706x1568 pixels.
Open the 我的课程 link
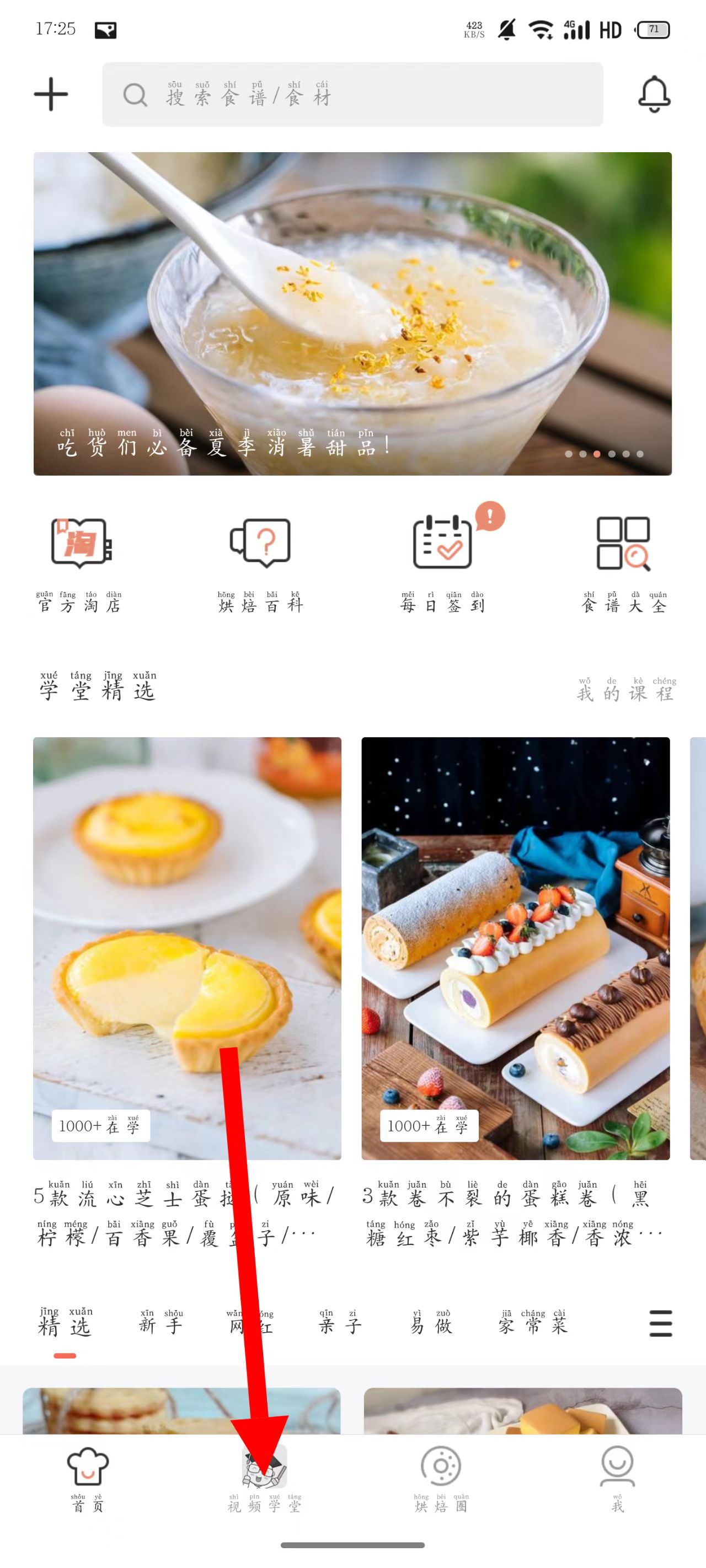coord(625,691)
